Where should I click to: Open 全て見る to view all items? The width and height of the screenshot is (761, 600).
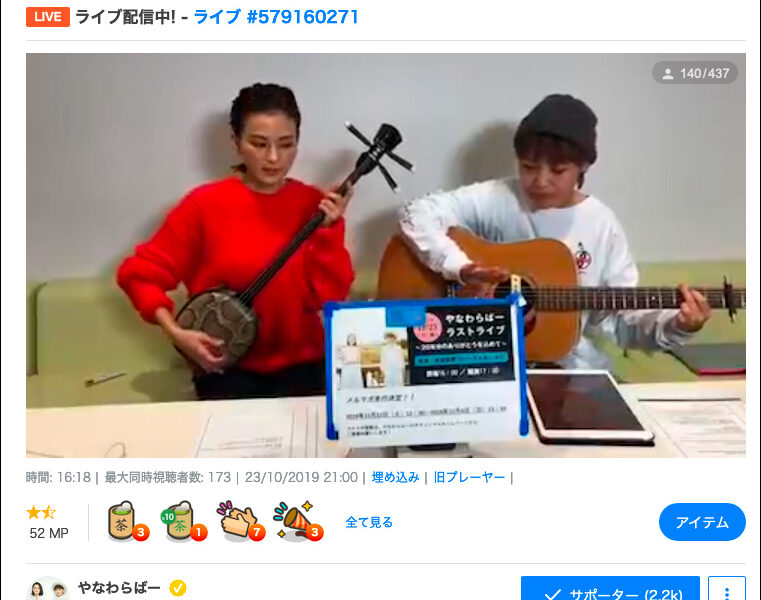coord(369,522)
